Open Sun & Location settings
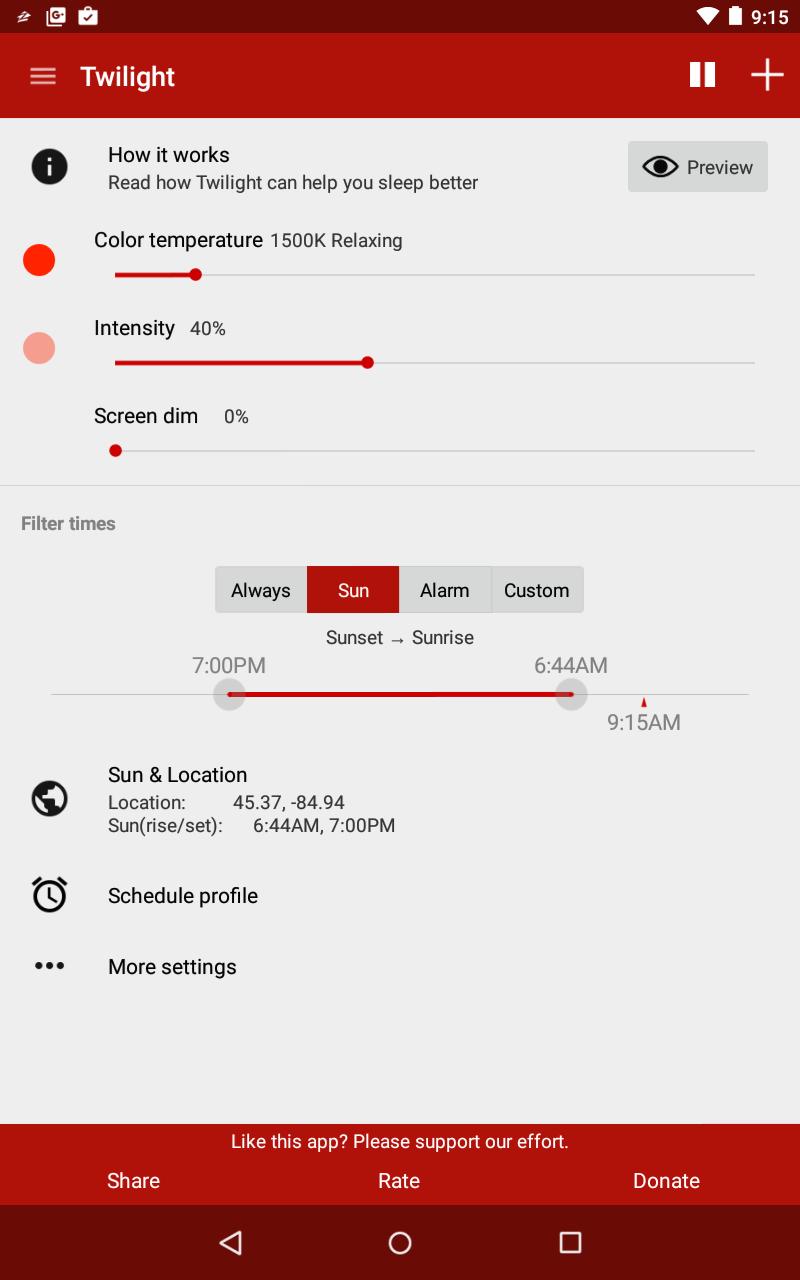 250,799
